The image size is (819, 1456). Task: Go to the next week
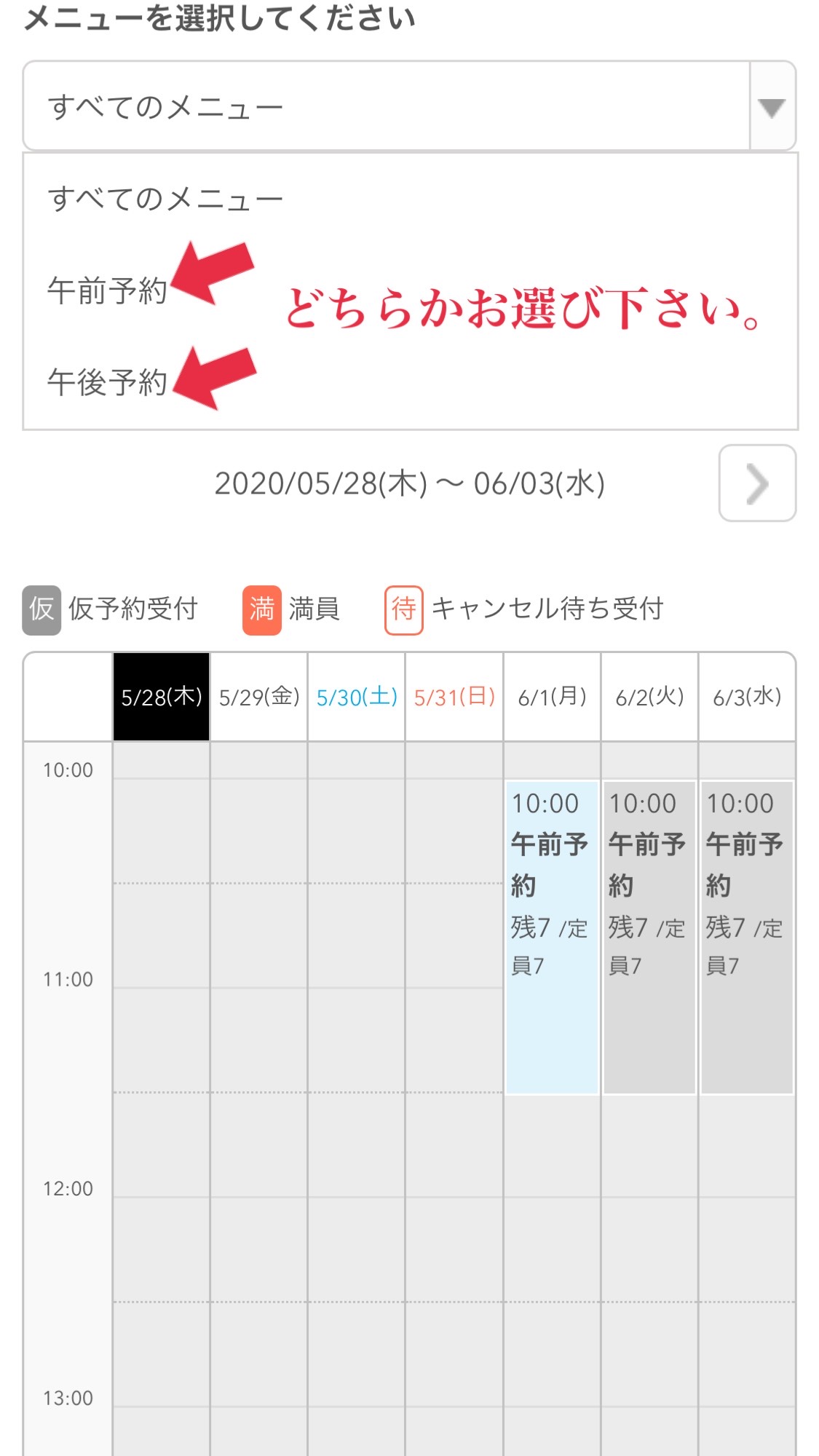coord(757,483)
